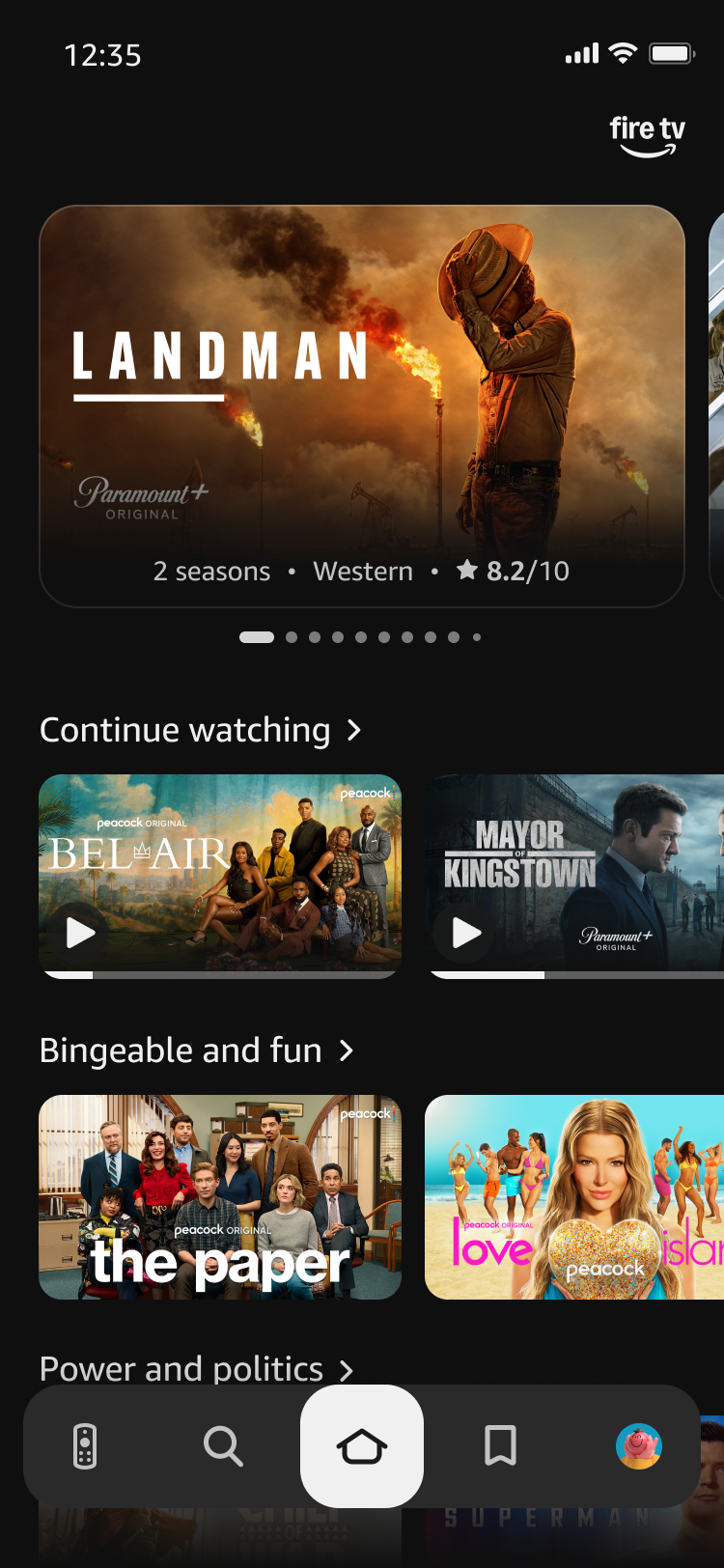724x1568 pixels.
Task: Open the profile avatar
Action: click(639, 1446)
